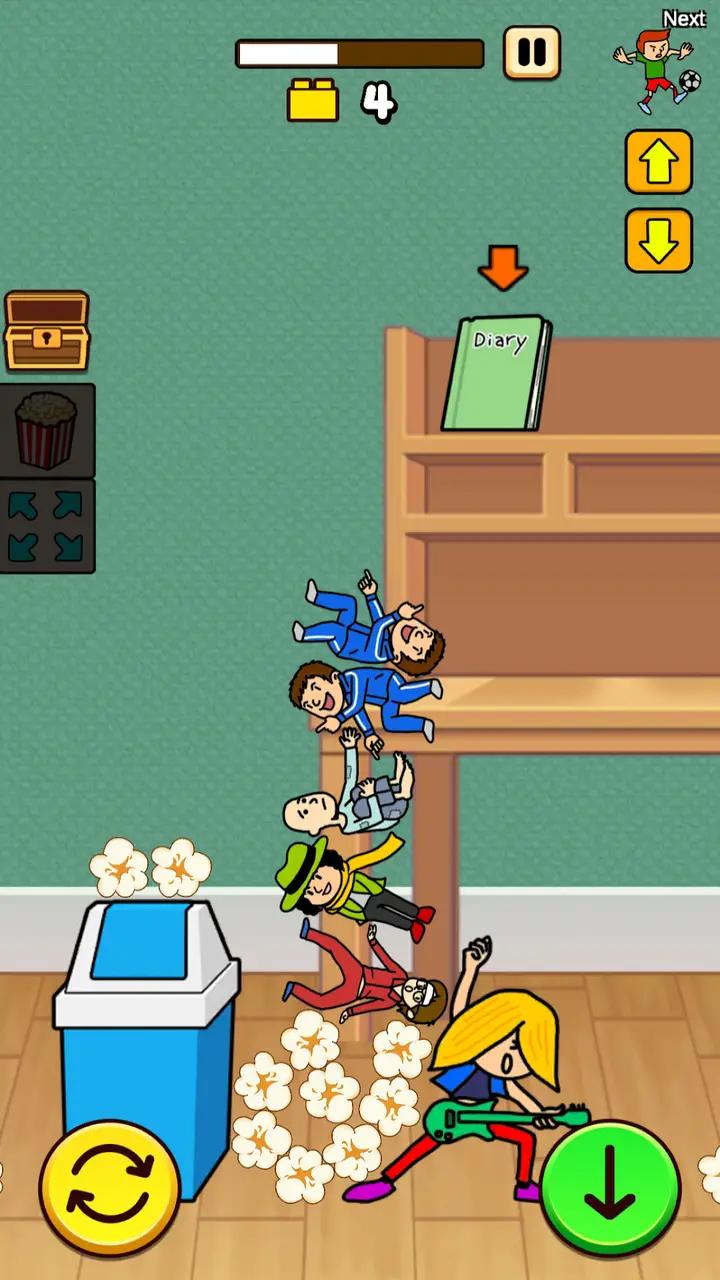720x1280 pixels.
Task: Open the treasure chest
Action: (x=47, y=331)
